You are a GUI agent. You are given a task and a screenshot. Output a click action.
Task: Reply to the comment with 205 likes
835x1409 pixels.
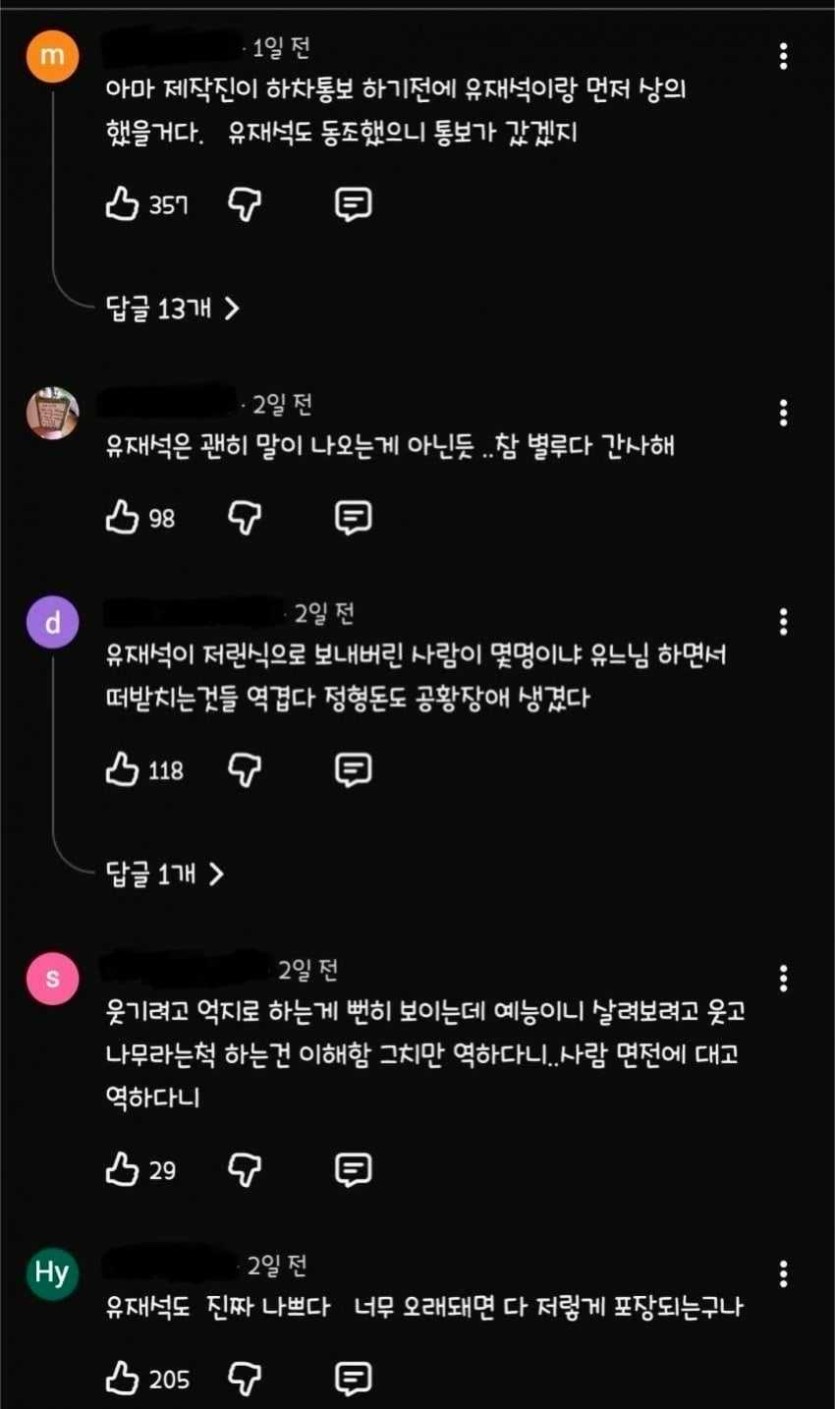352,1379
